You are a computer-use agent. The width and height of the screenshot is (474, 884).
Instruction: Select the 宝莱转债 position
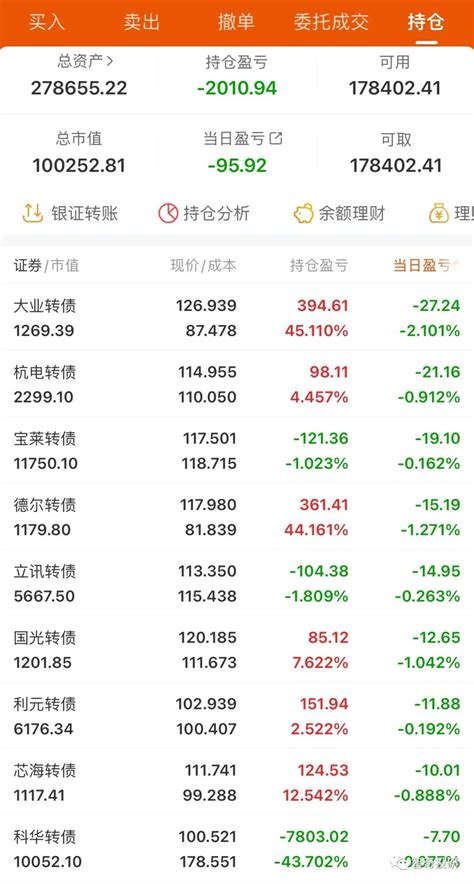[x=237, y=450]
